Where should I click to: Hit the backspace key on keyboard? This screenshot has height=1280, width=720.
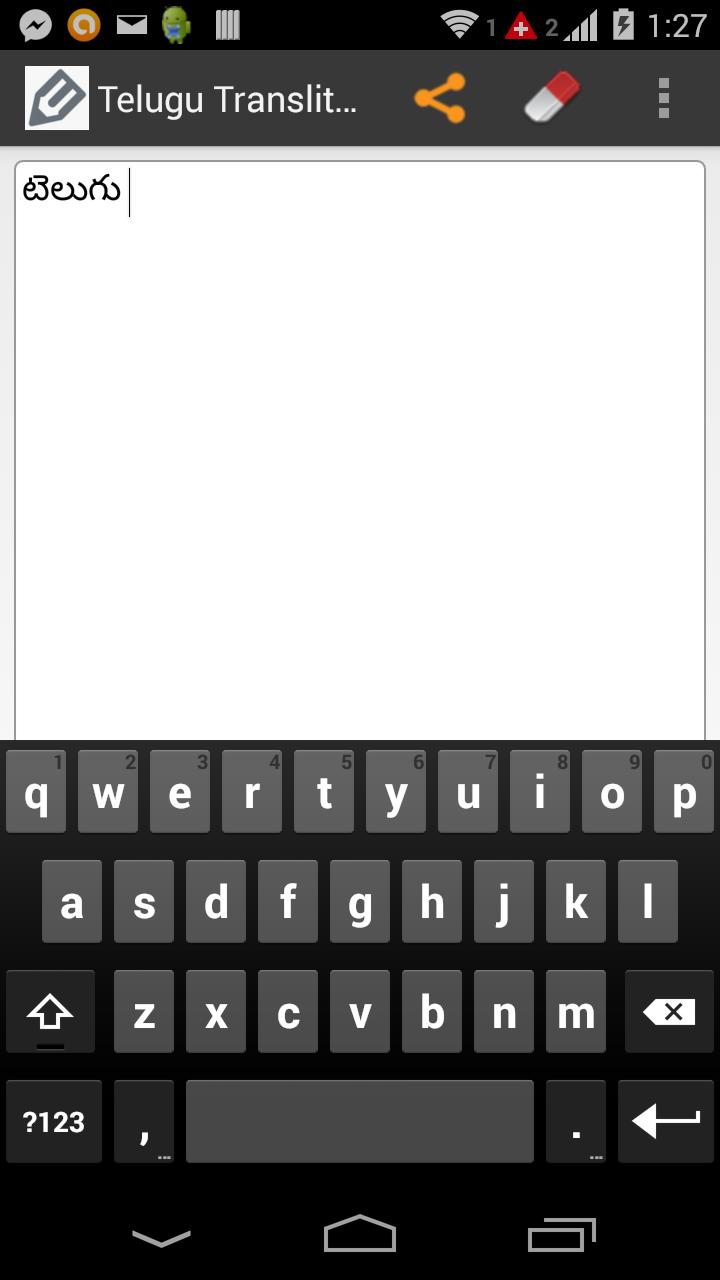[x=669, y=1012]
